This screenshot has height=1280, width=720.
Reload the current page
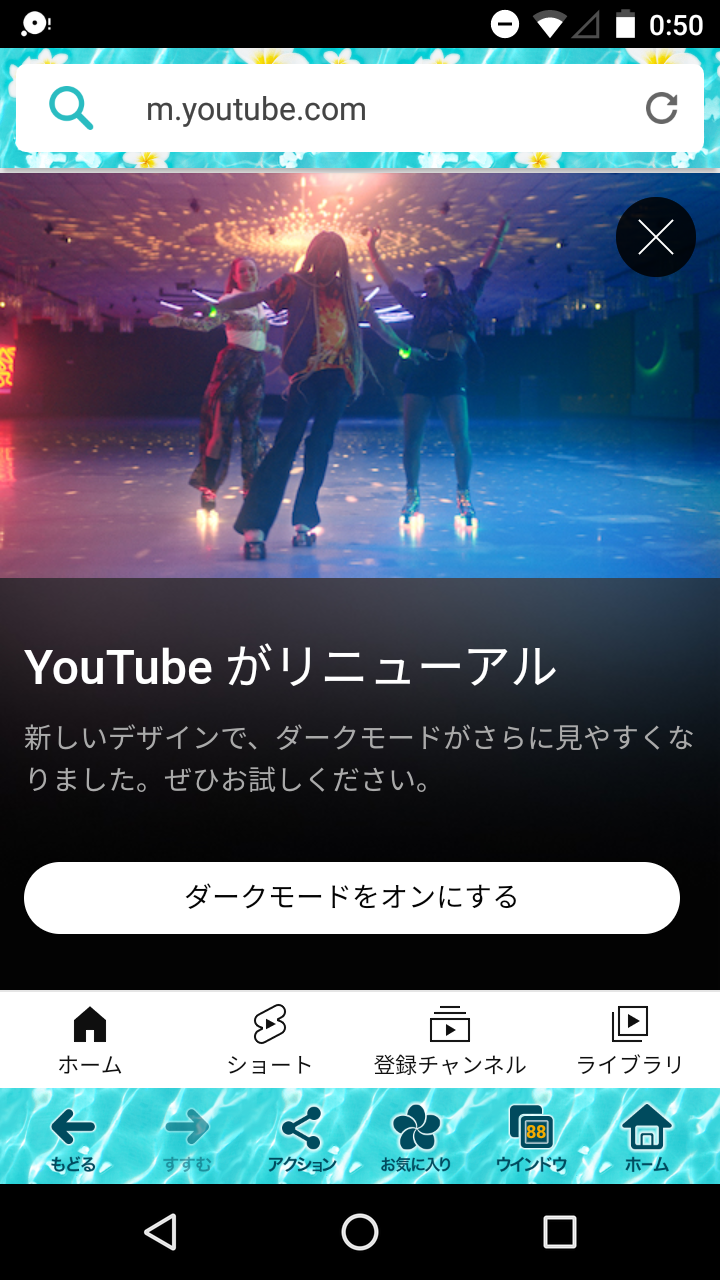tap(661, 108)
